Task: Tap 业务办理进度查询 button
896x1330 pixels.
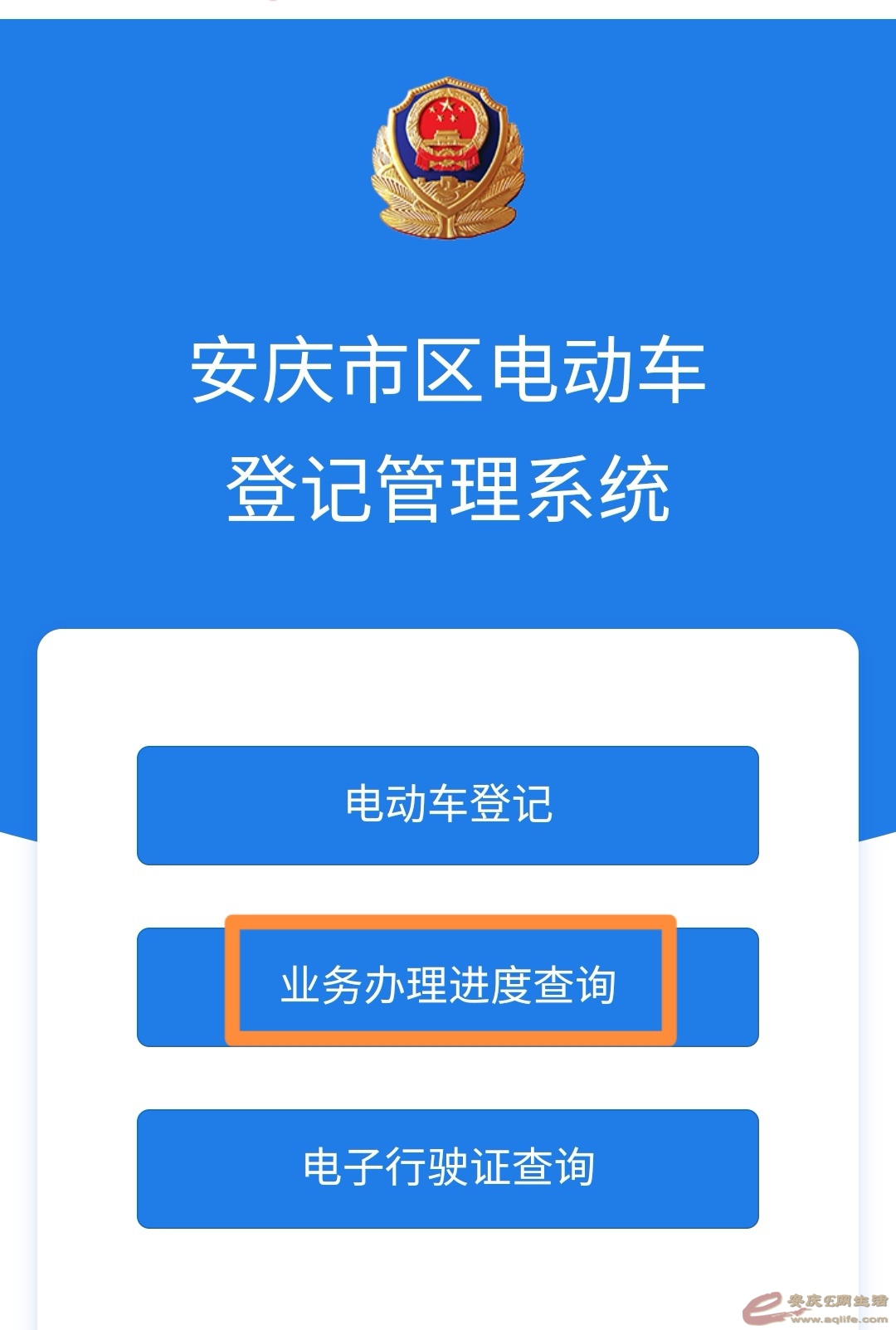Action: click(x=448, y=986)
